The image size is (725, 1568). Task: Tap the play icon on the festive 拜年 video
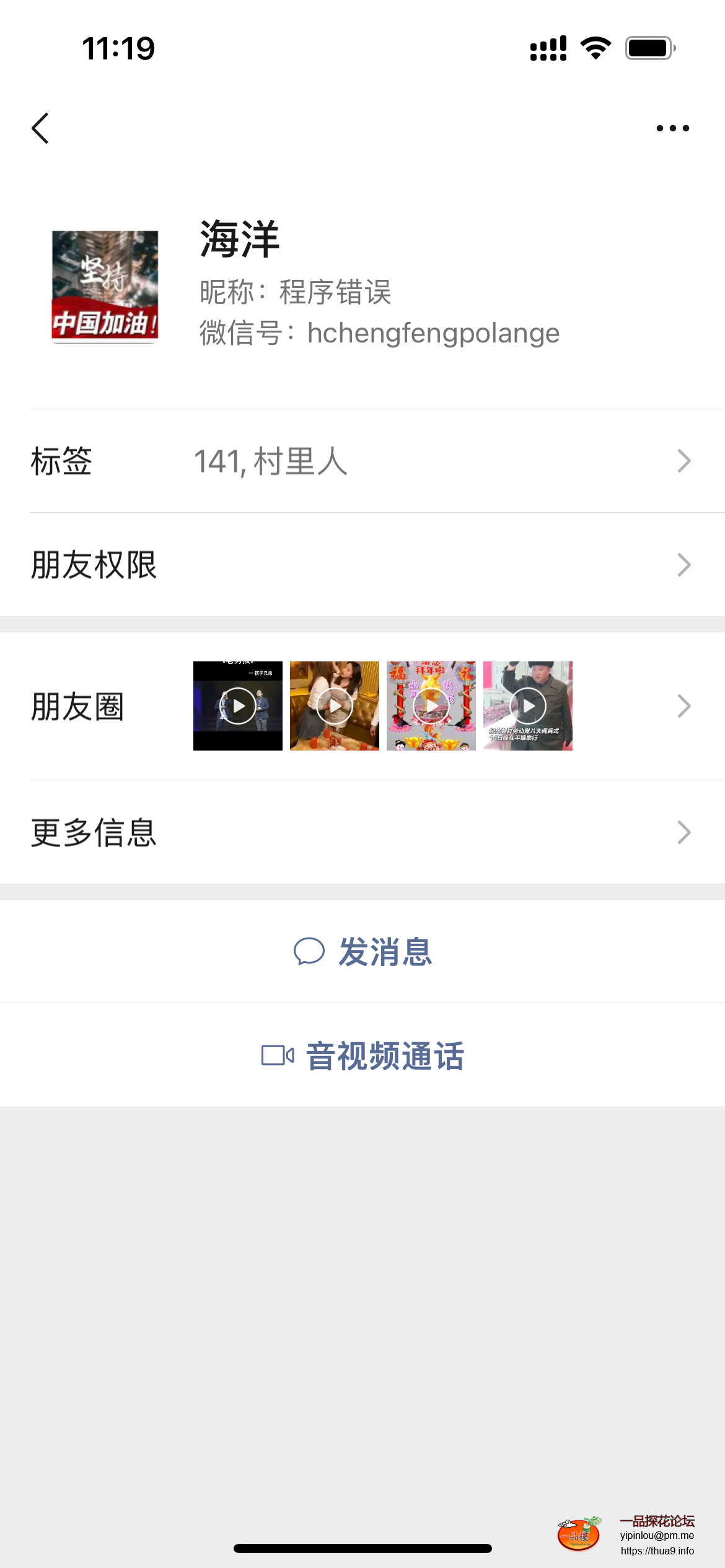click(x=431, y=705)
